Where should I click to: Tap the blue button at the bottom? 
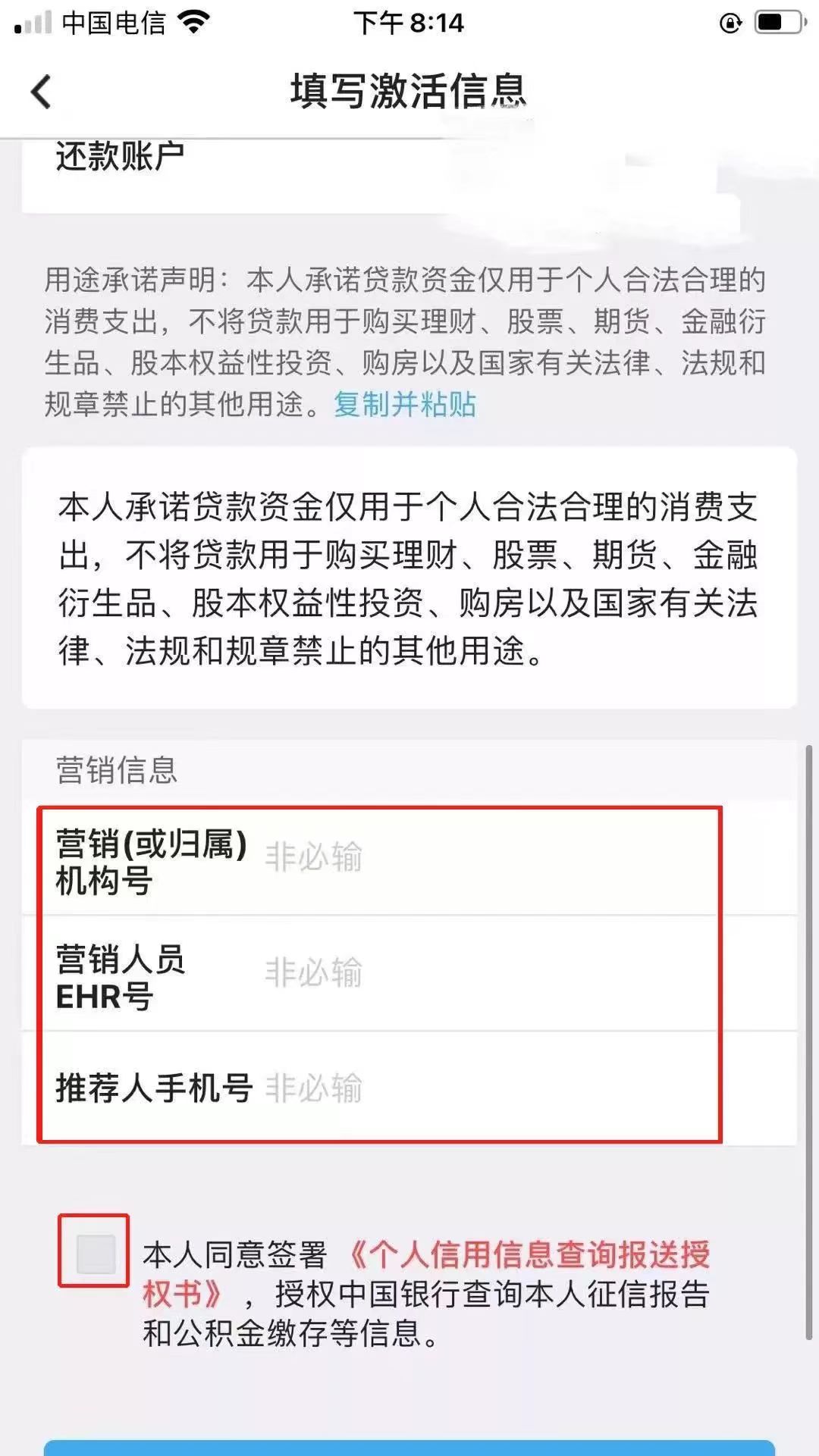(x=409, y=1448)
